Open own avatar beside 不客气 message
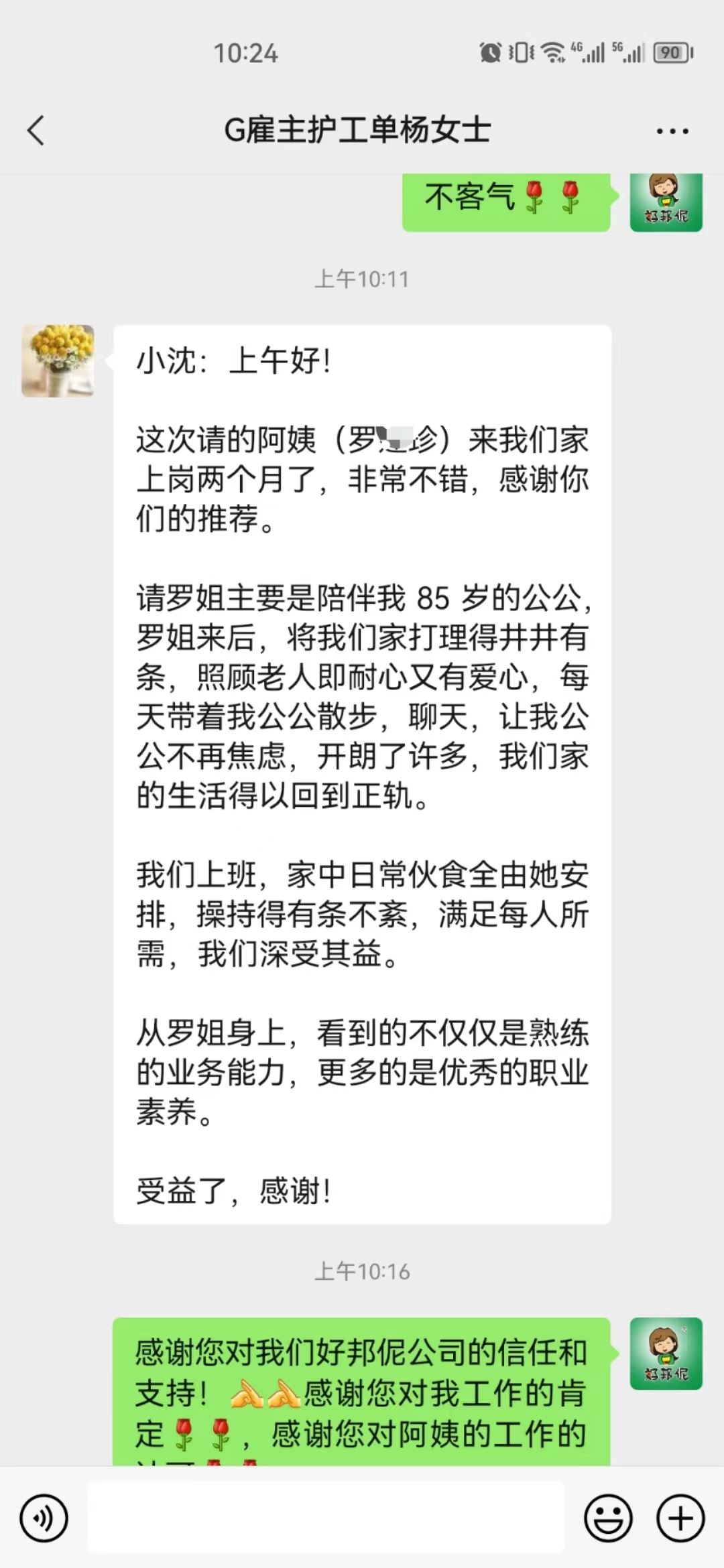724x1568 pixels. 666,202
